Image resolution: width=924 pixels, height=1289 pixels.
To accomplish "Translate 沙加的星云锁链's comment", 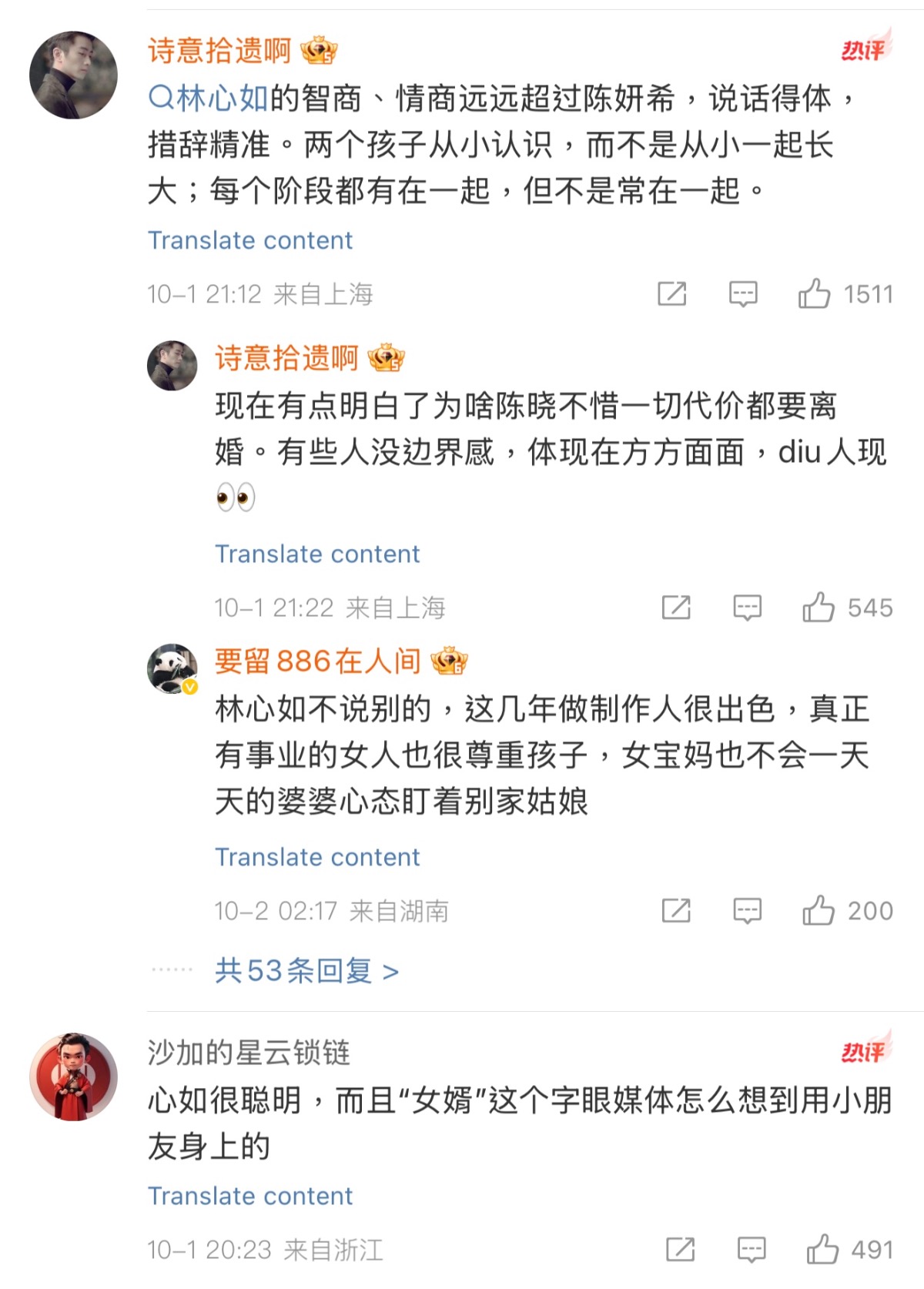I will [x=249, y=1196].
